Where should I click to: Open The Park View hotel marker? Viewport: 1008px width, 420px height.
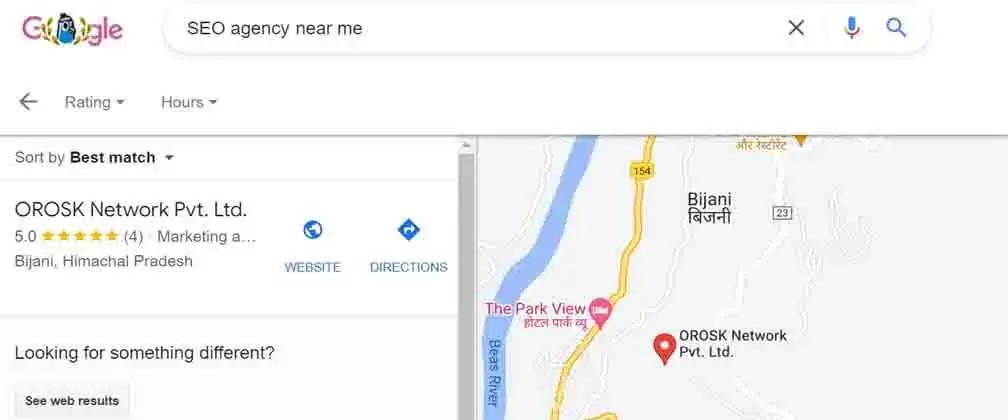click(x=601, y=309)
